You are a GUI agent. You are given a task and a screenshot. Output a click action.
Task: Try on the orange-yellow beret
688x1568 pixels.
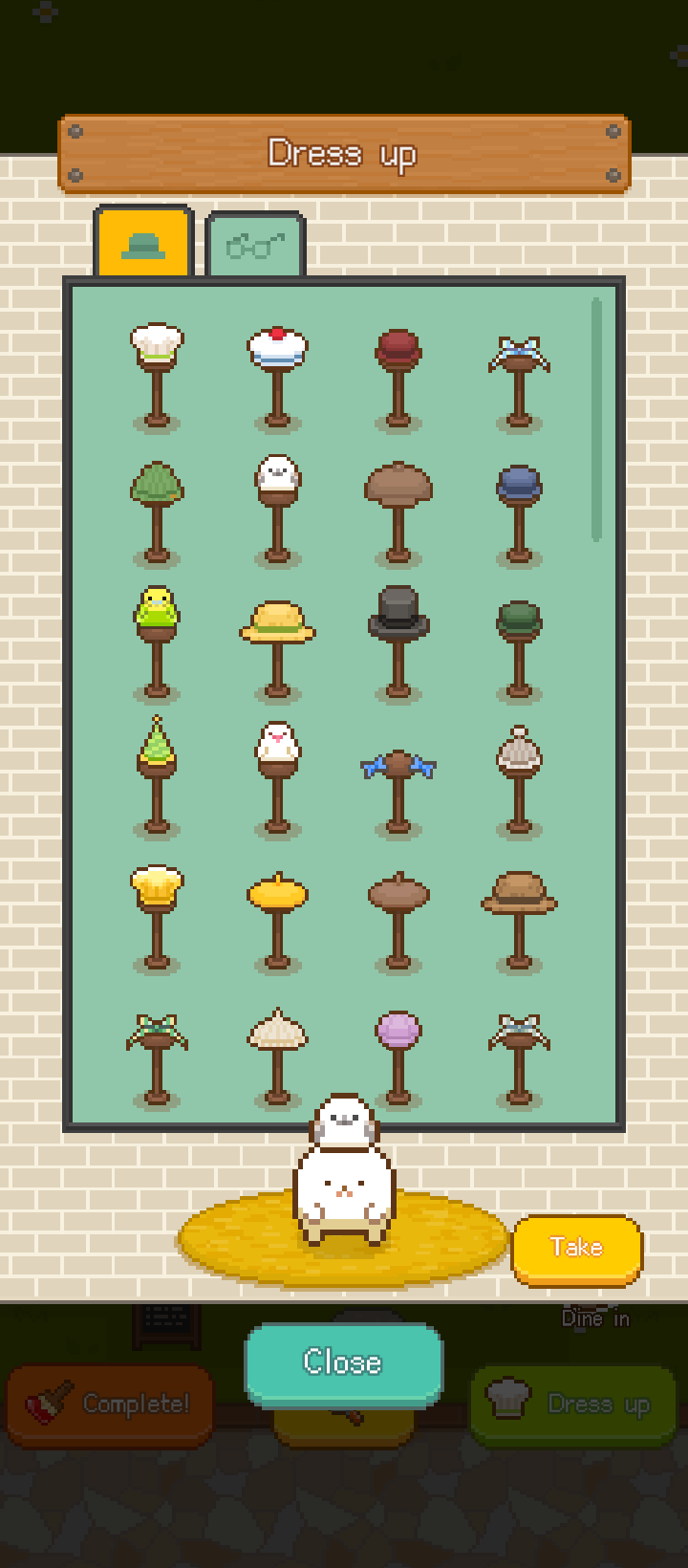(277, 893)
